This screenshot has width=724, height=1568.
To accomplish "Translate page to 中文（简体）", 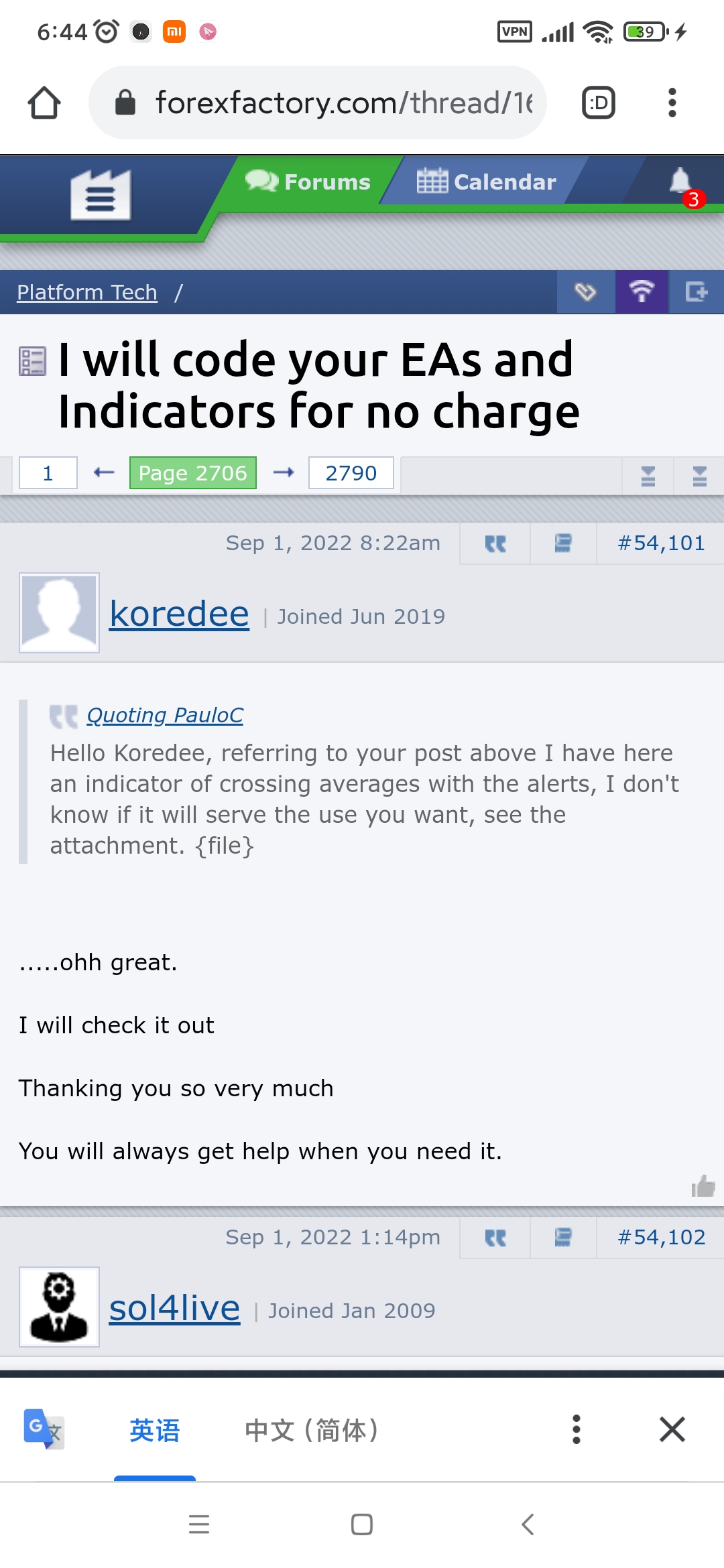I will tap(312, 1430).
